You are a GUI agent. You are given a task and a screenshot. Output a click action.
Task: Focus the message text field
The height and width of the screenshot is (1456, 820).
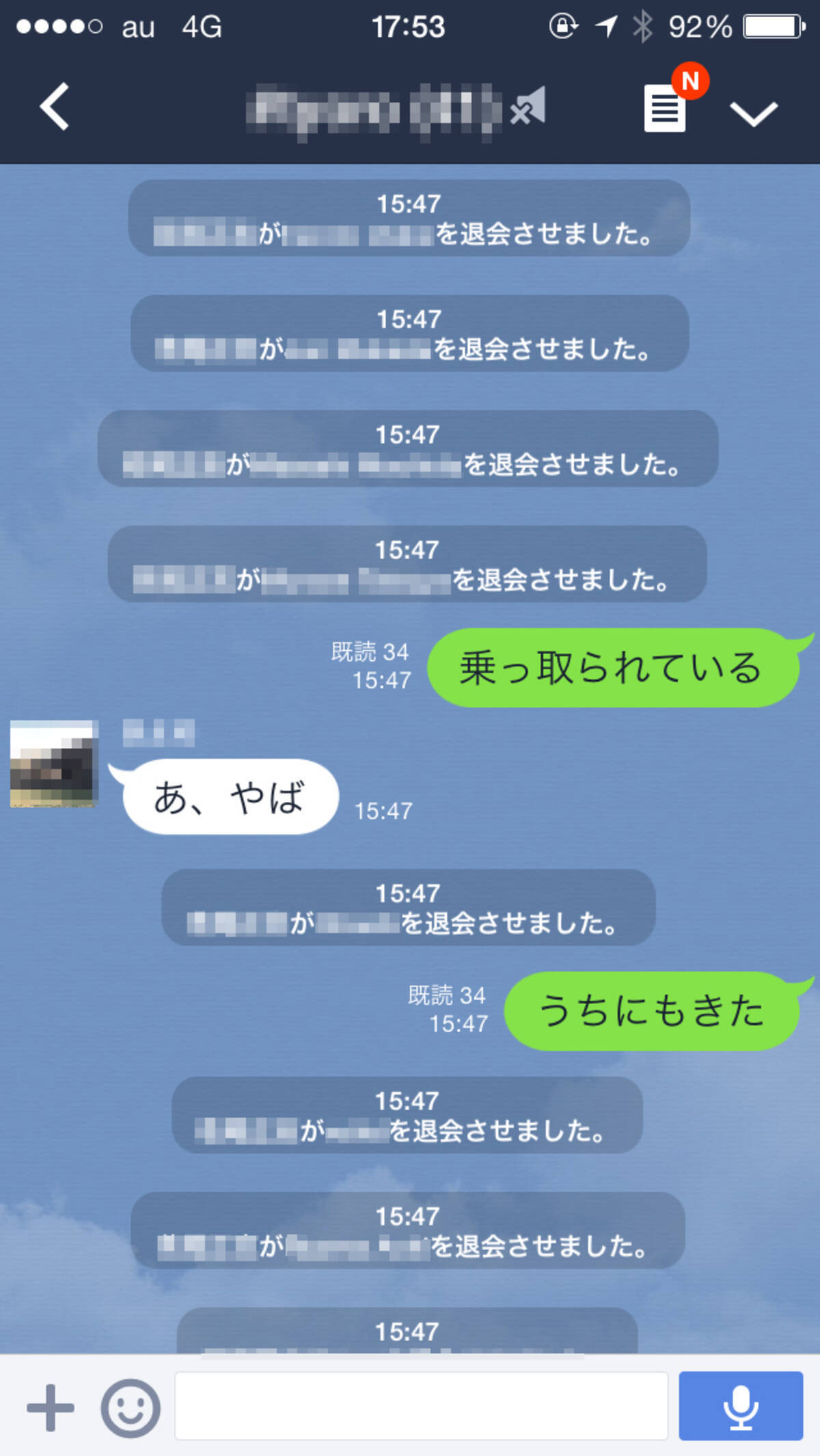[x=421, y=1405]
